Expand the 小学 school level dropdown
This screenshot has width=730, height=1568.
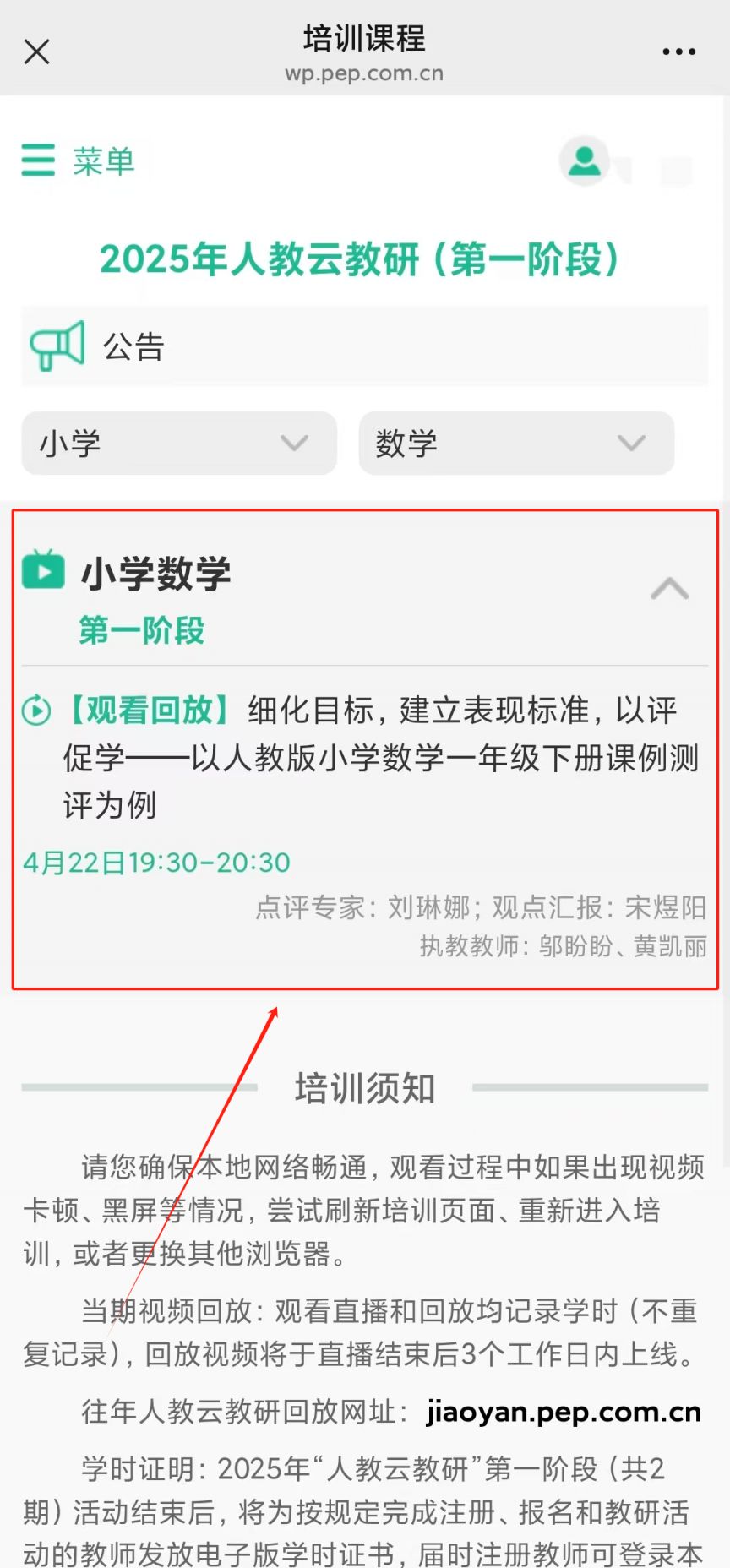(179, 443)
